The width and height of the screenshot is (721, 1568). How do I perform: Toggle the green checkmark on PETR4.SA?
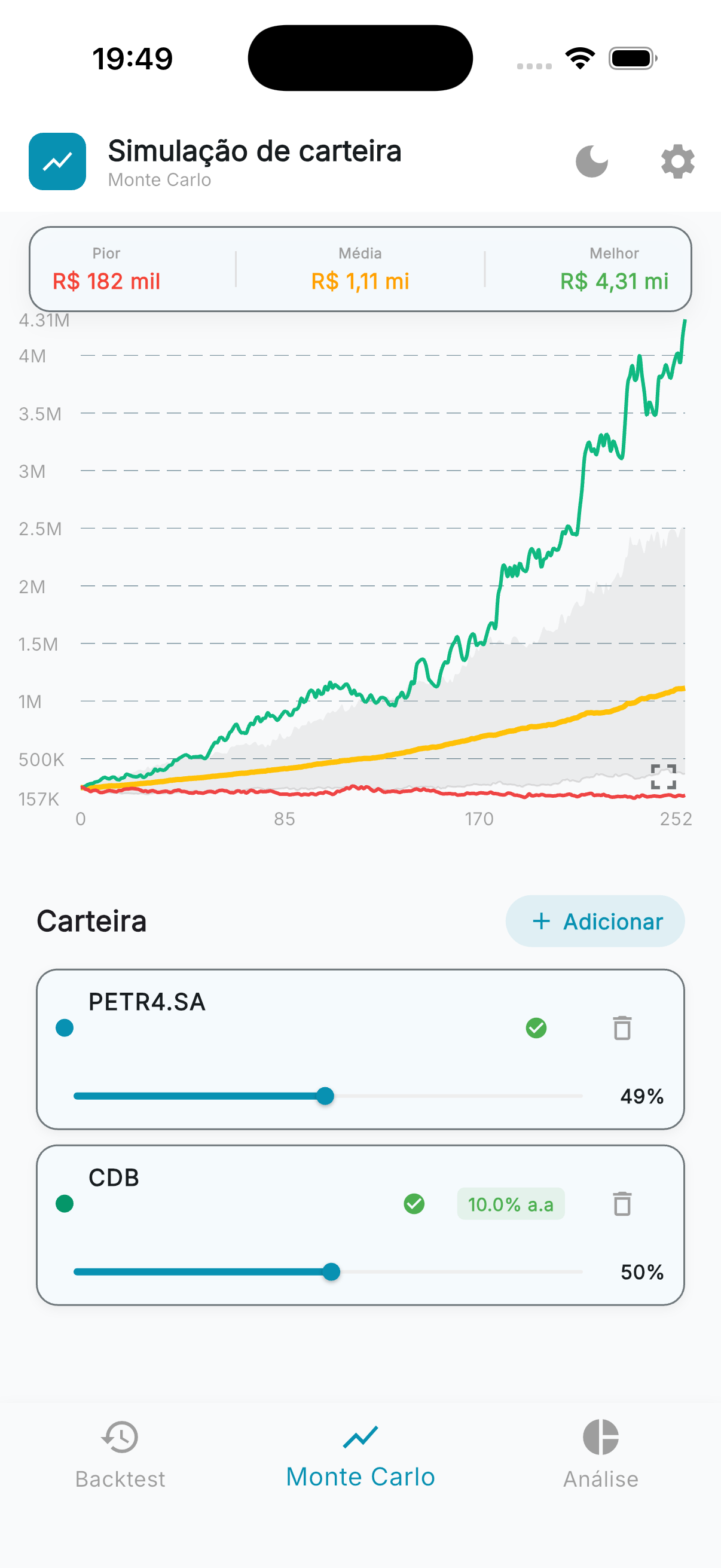point(536,1027)
